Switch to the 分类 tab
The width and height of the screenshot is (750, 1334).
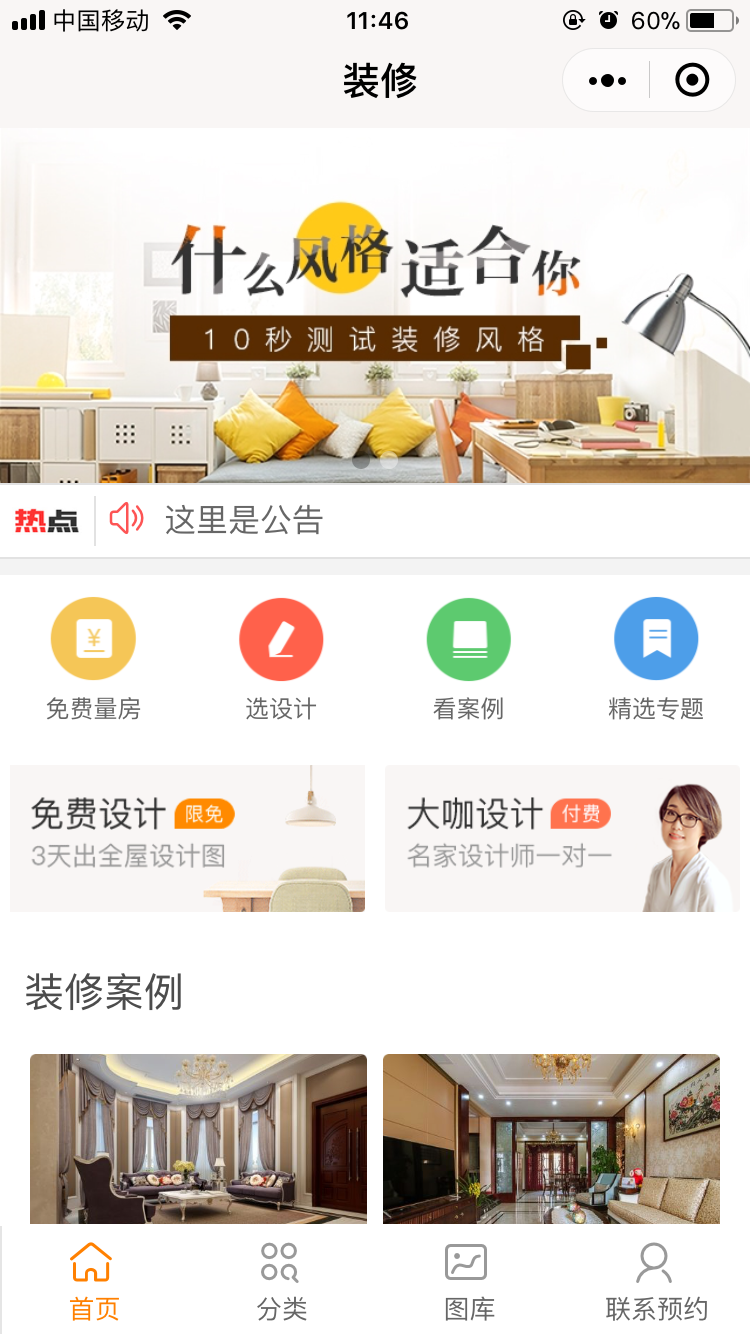[281, 1282]
